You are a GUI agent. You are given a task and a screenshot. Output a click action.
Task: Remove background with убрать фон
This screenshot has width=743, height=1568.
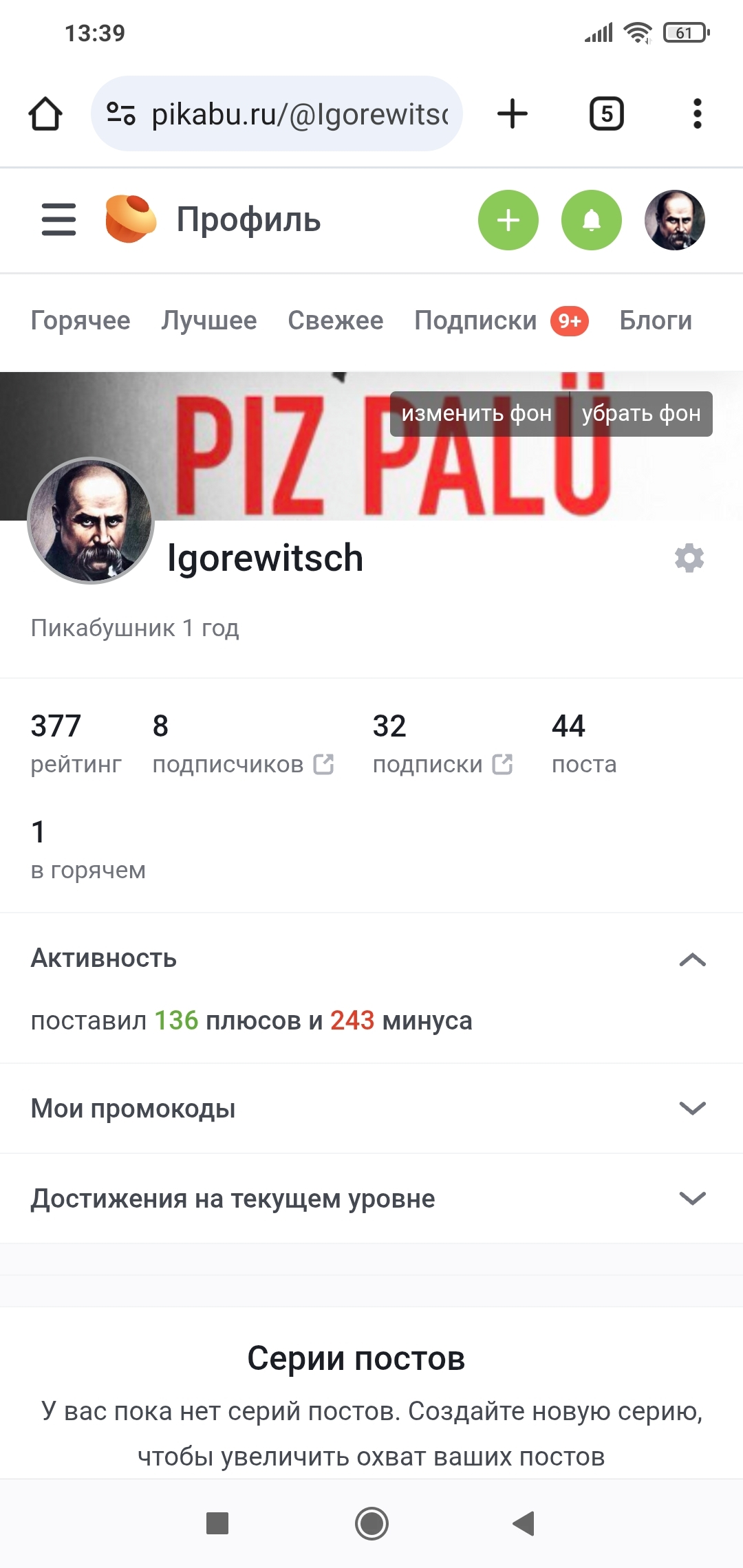(641, 413)
